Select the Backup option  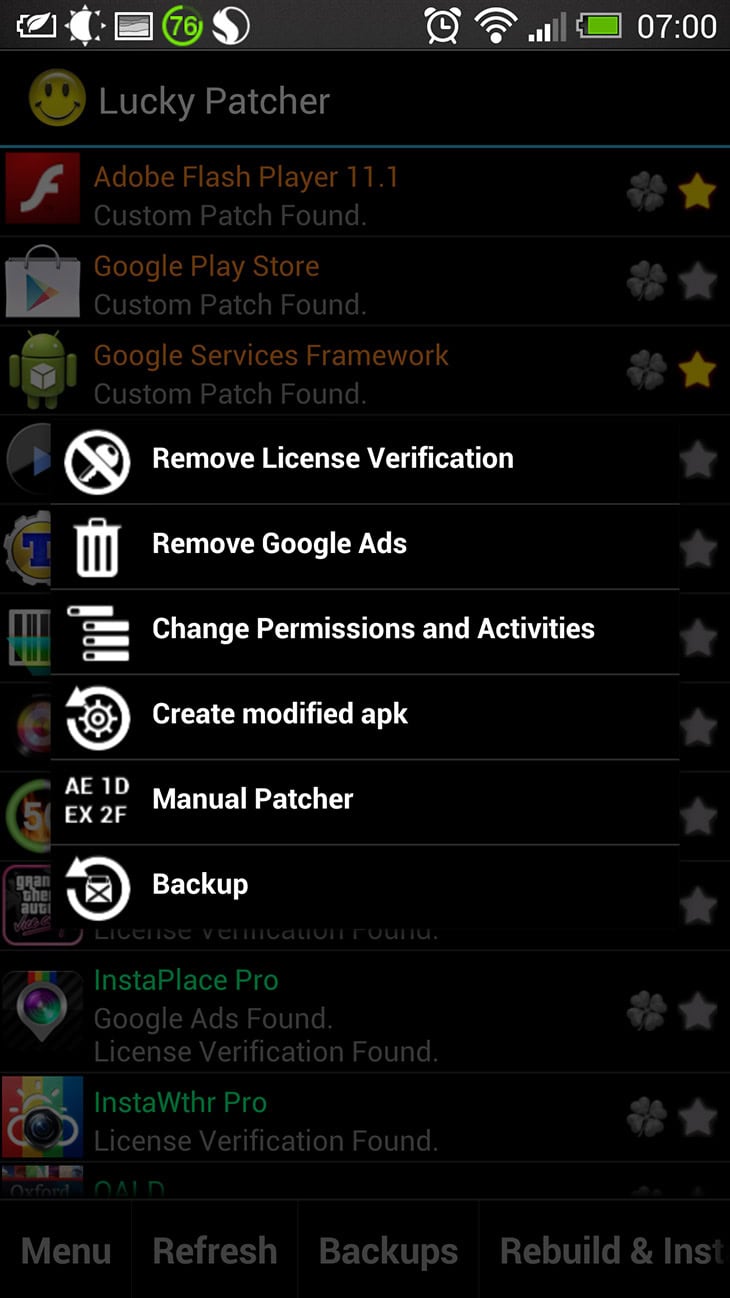pos(365,886)
